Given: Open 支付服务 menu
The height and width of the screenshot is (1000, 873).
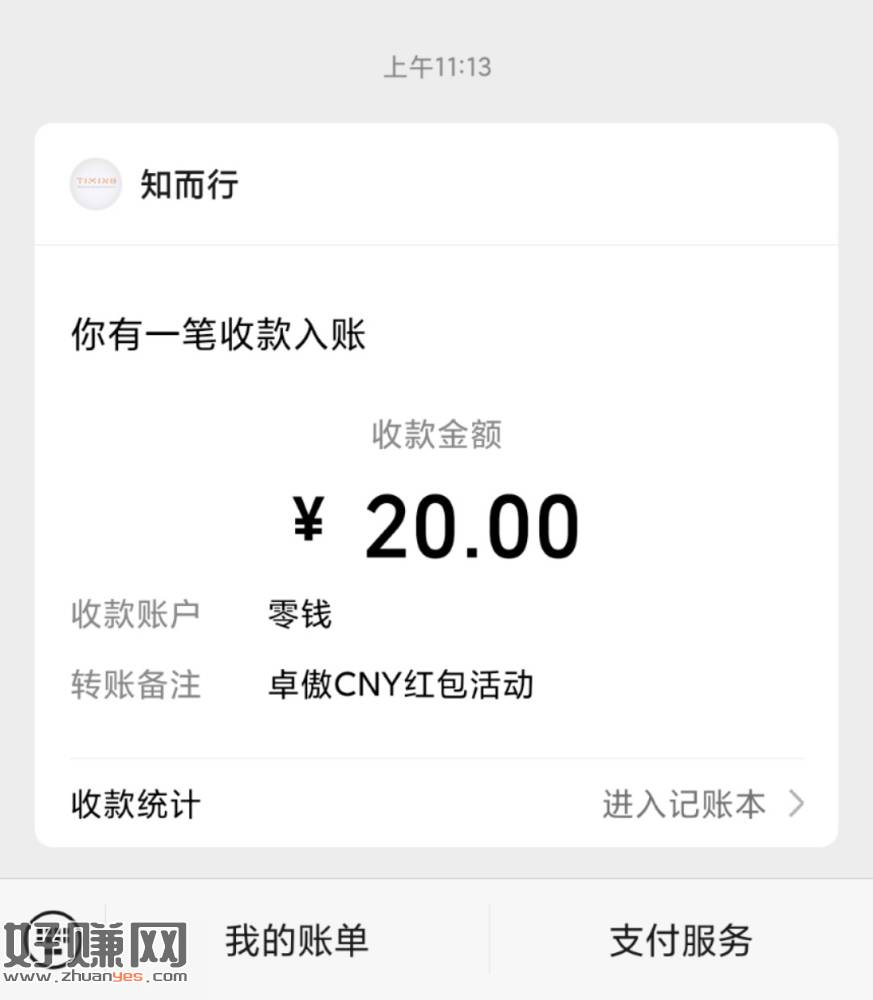Looking at the screenshot, I should [681, 940].
